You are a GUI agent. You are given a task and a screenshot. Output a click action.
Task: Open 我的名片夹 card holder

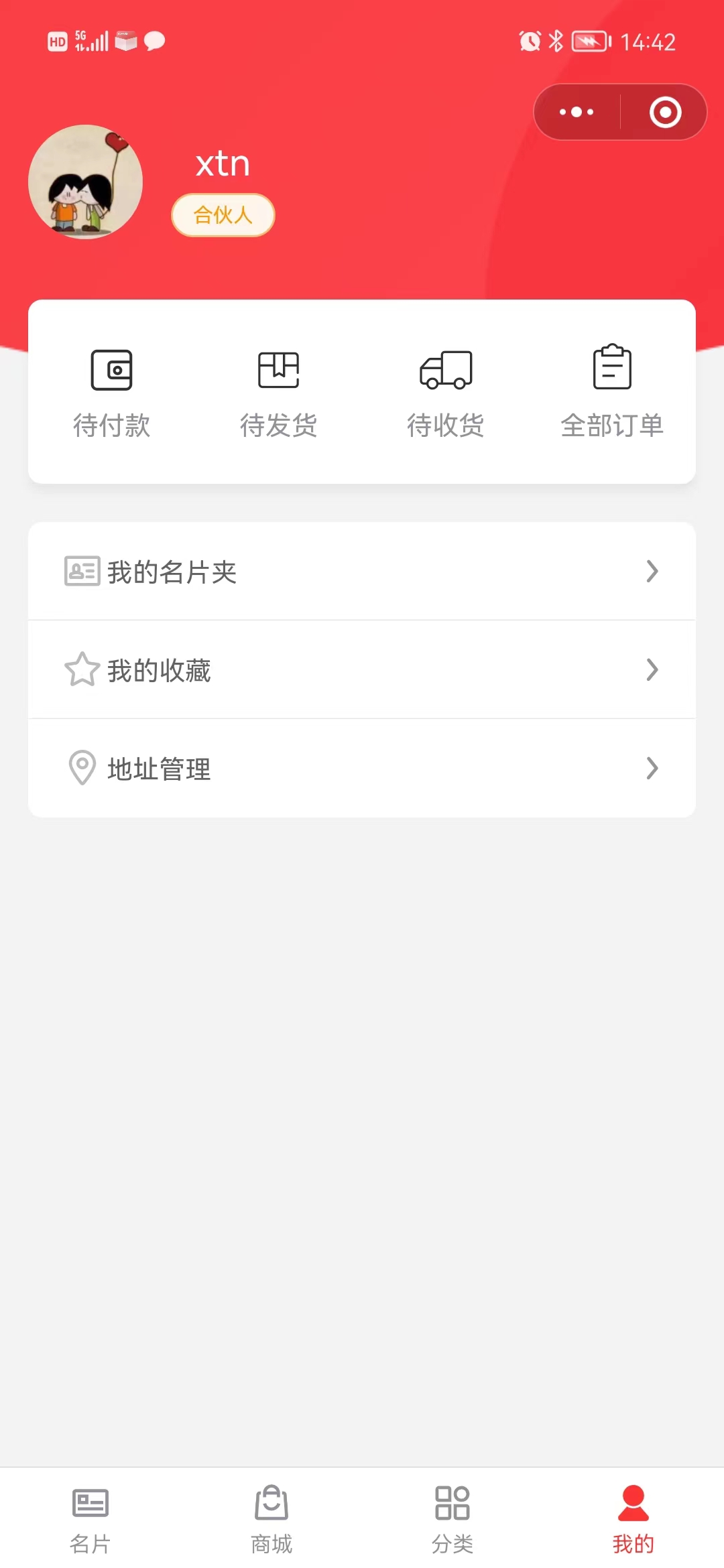tap(362, 572)
